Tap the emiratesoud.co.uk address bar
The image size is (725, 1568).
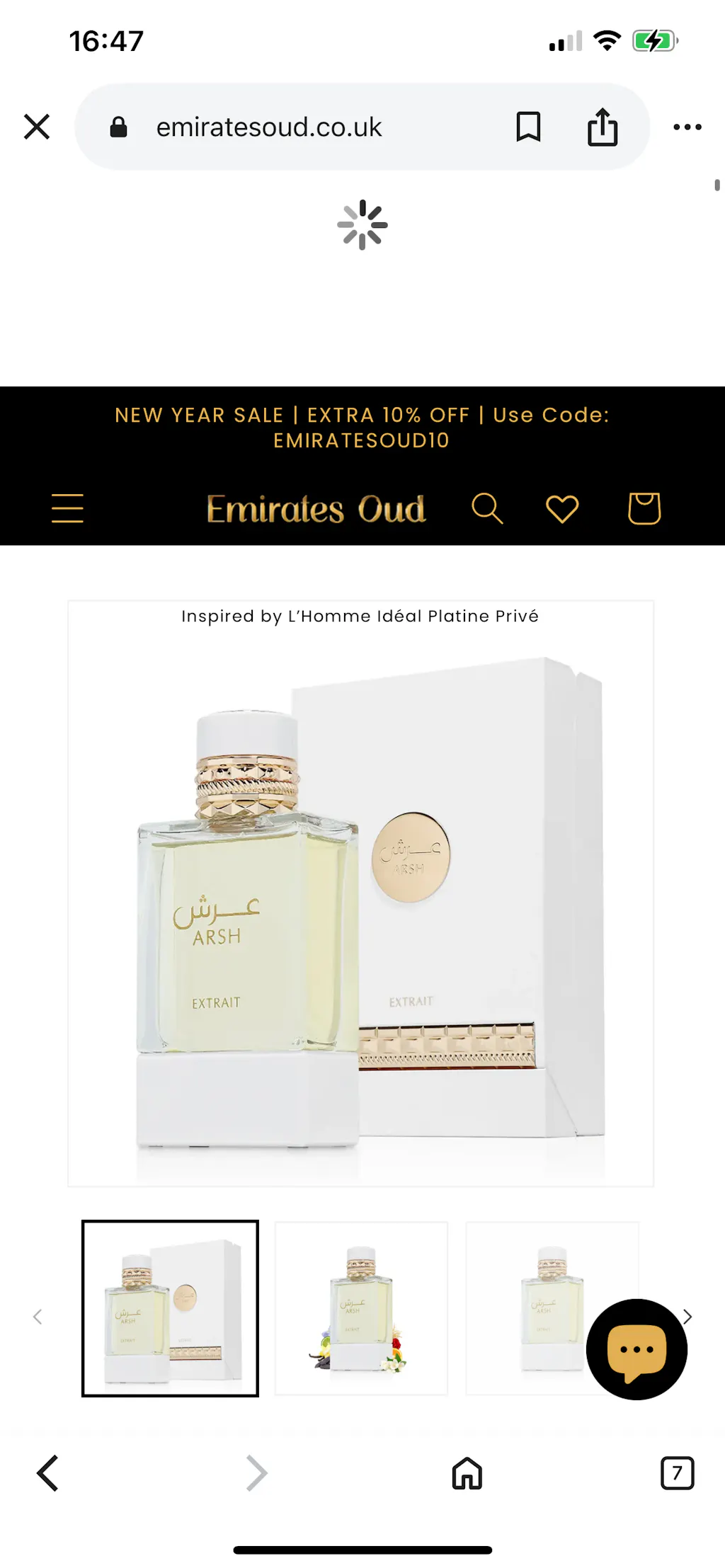(269, 127)
